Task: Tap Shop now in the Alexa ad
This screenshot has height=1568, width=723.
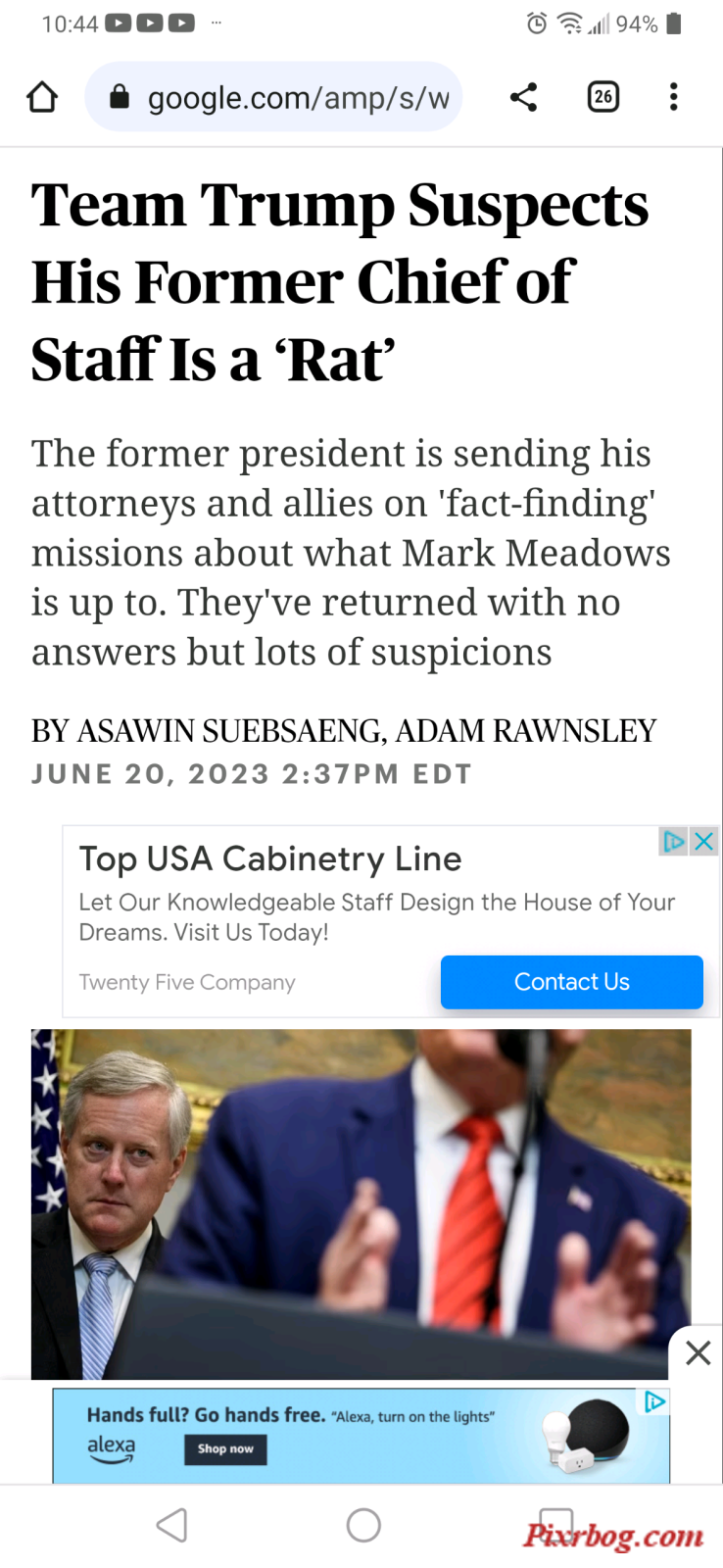Action: [x=225, y=1448]
